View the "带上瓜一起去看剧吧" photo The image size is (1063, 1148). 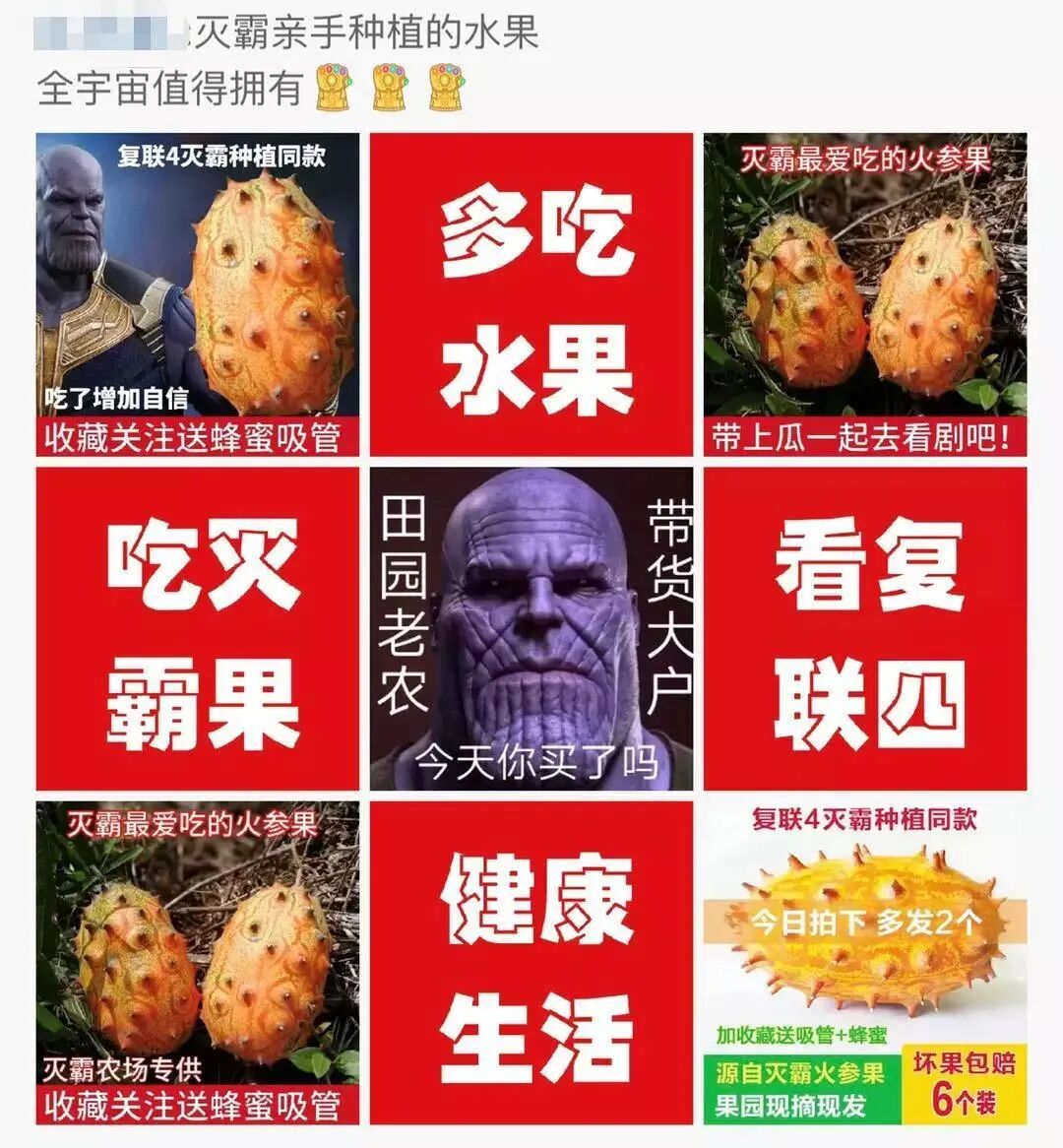click(865, 294)
